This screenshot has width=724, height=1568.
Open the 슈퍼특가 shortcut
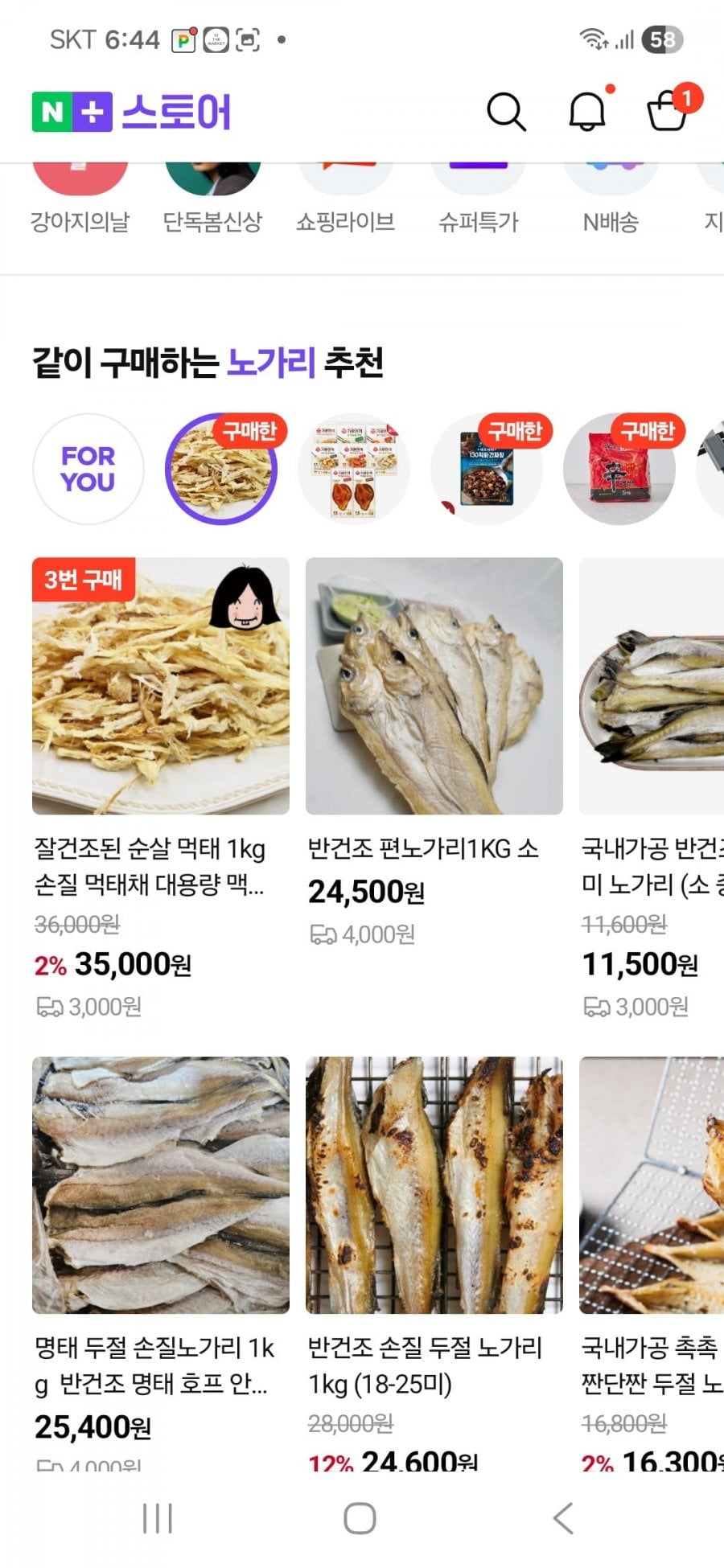tap(478, 201)
